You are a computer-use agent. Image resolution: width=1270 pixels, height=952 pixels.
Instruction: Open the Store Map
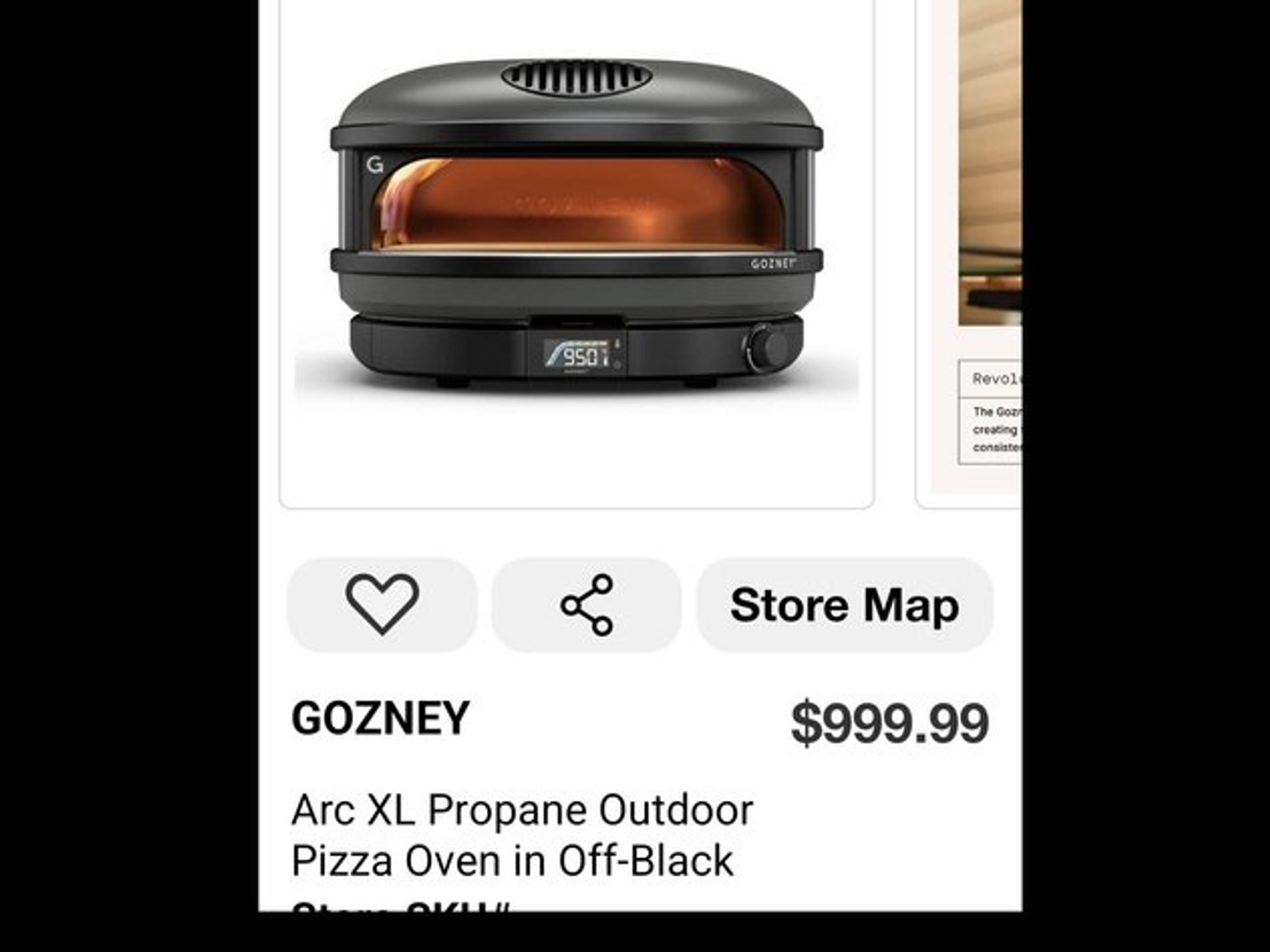(844, 604)
